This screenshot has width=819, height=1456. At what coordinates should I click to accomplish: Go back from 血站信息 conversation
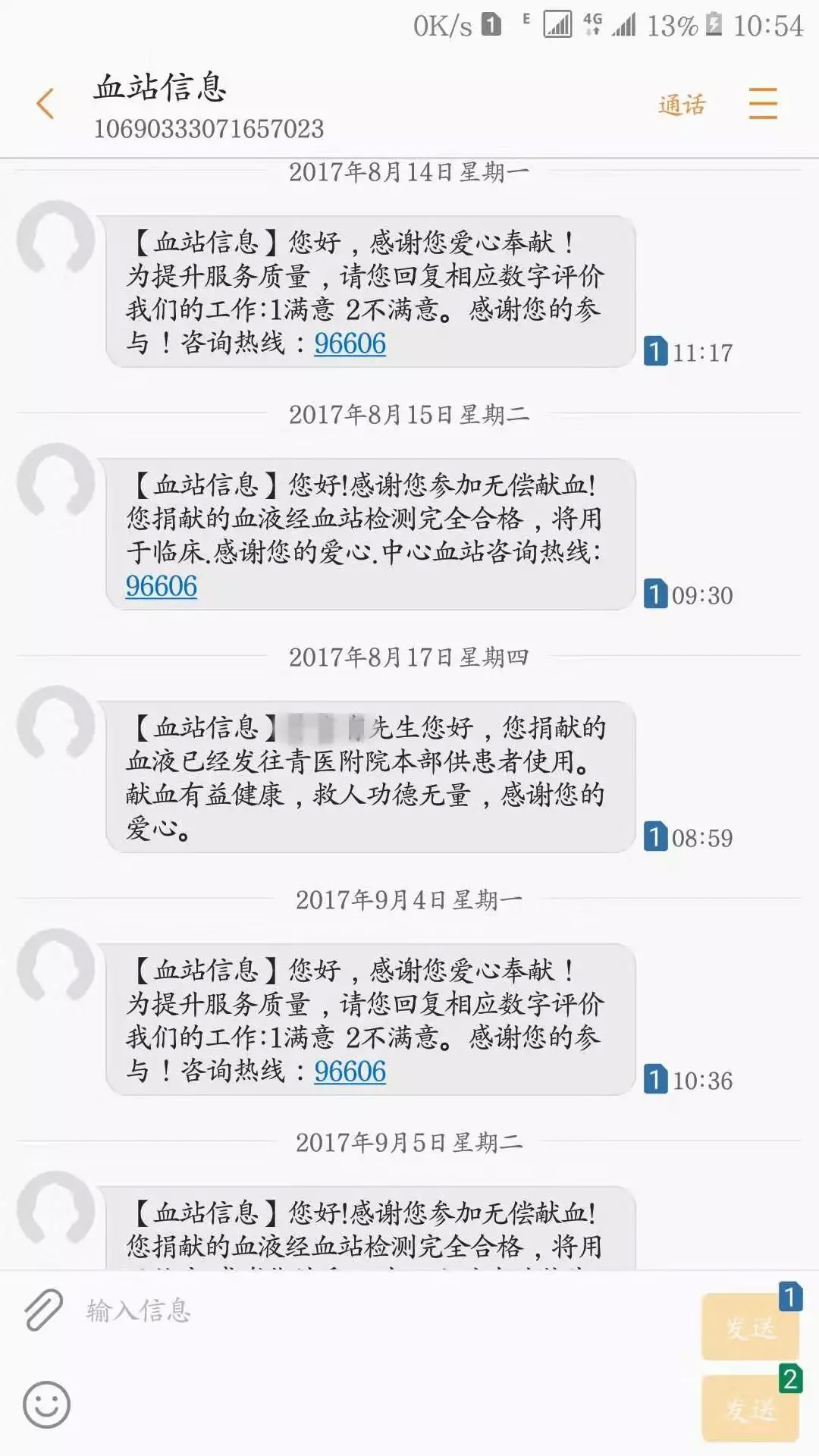pos(45,104)
